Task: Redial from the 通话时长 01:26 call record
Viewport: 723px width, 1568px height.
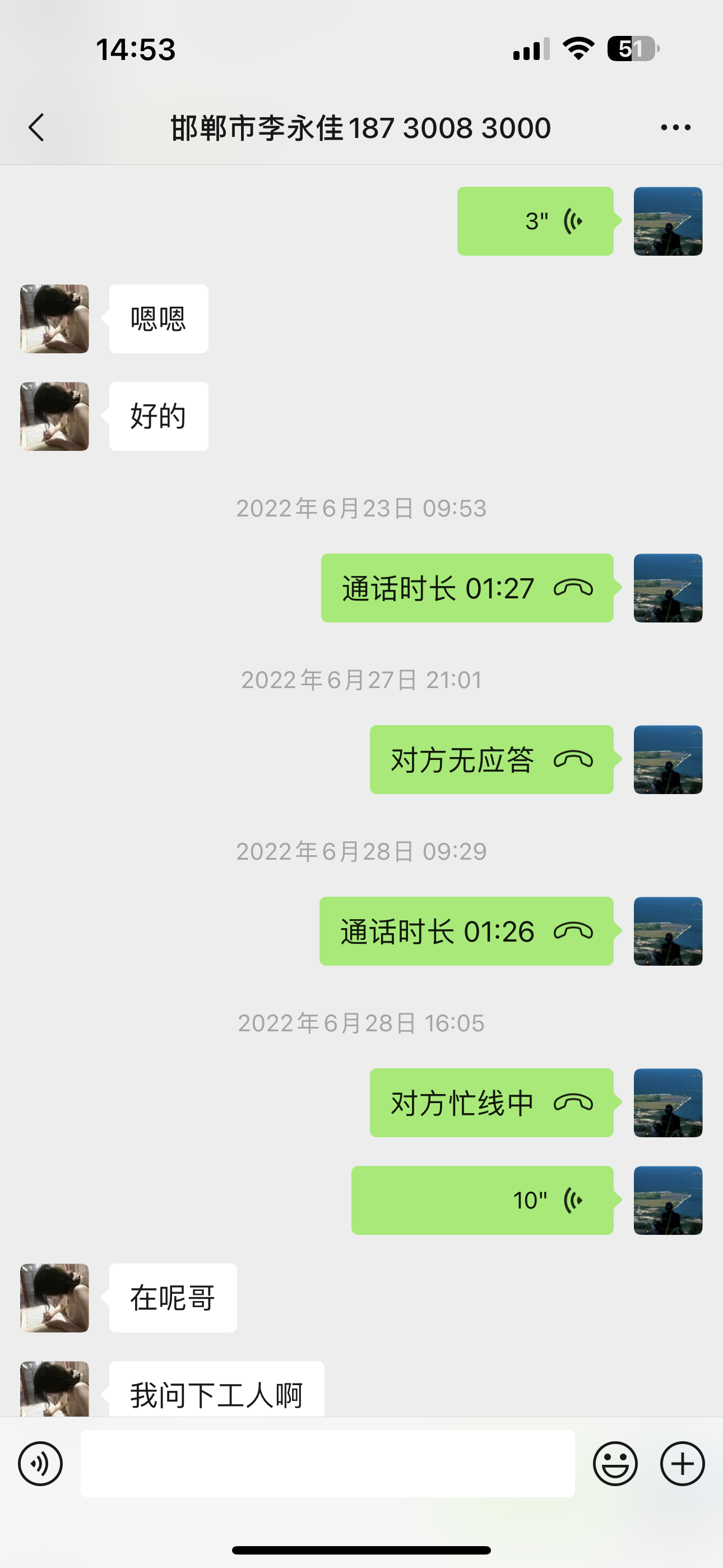Action: point(466,931)
